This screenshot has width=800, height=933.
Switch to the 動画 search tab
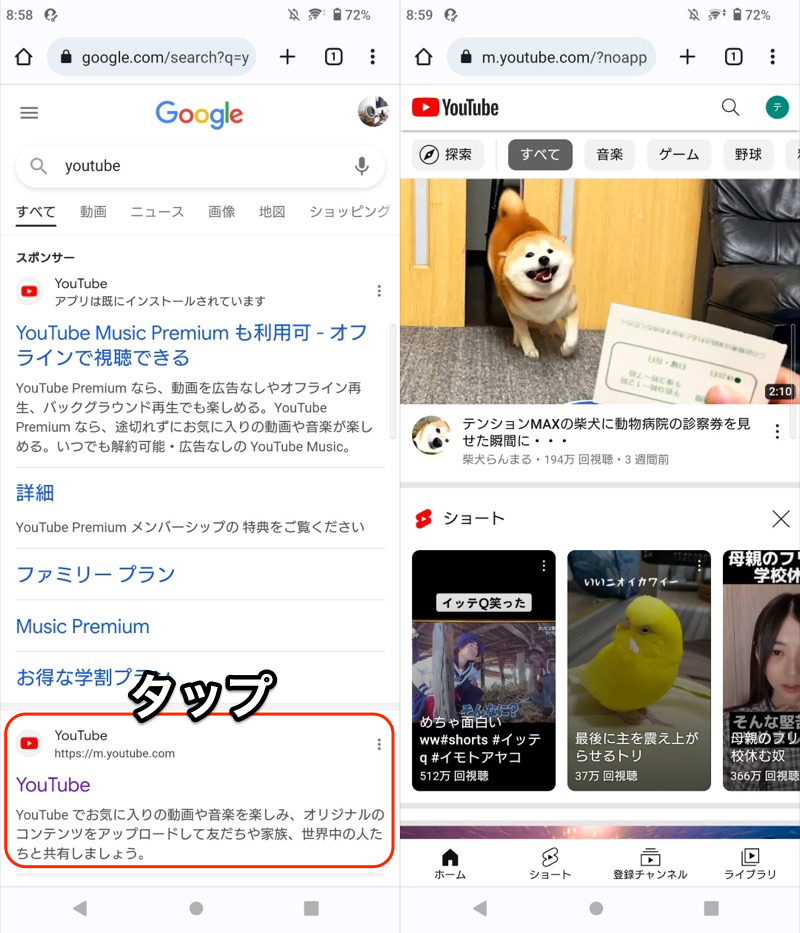point(93,212)
